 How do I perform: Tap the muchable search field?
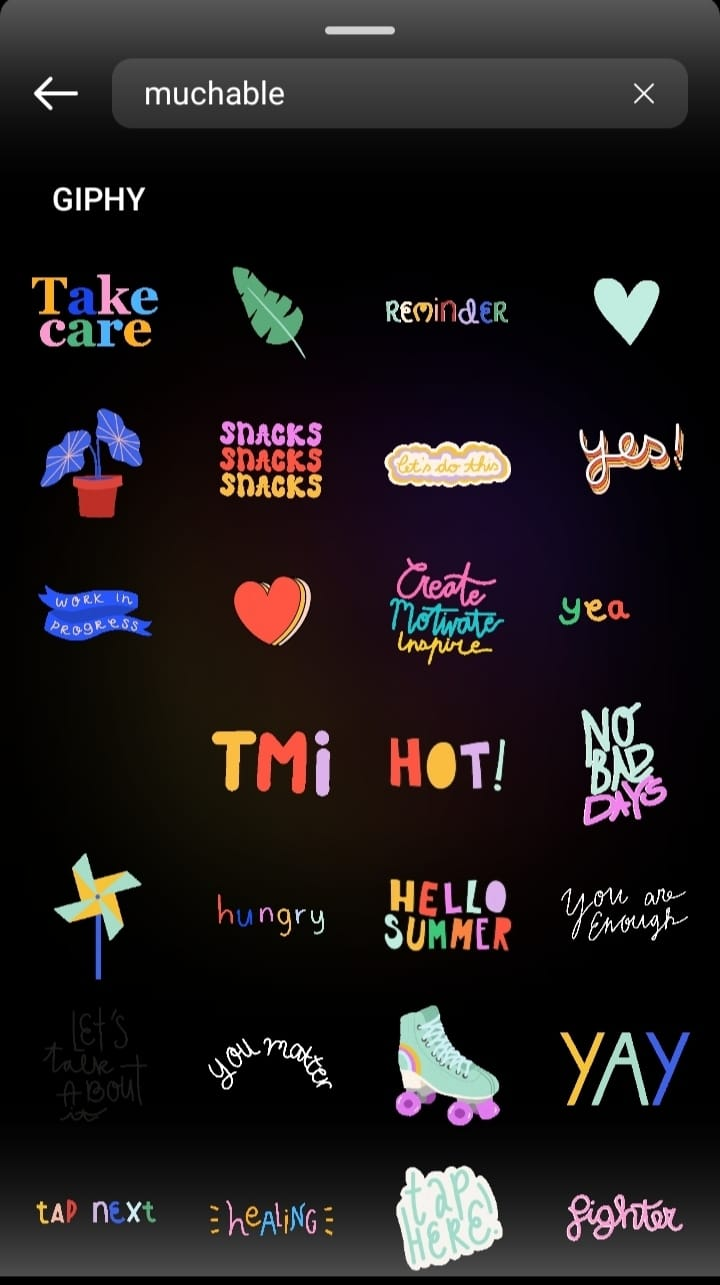point(380,94)
